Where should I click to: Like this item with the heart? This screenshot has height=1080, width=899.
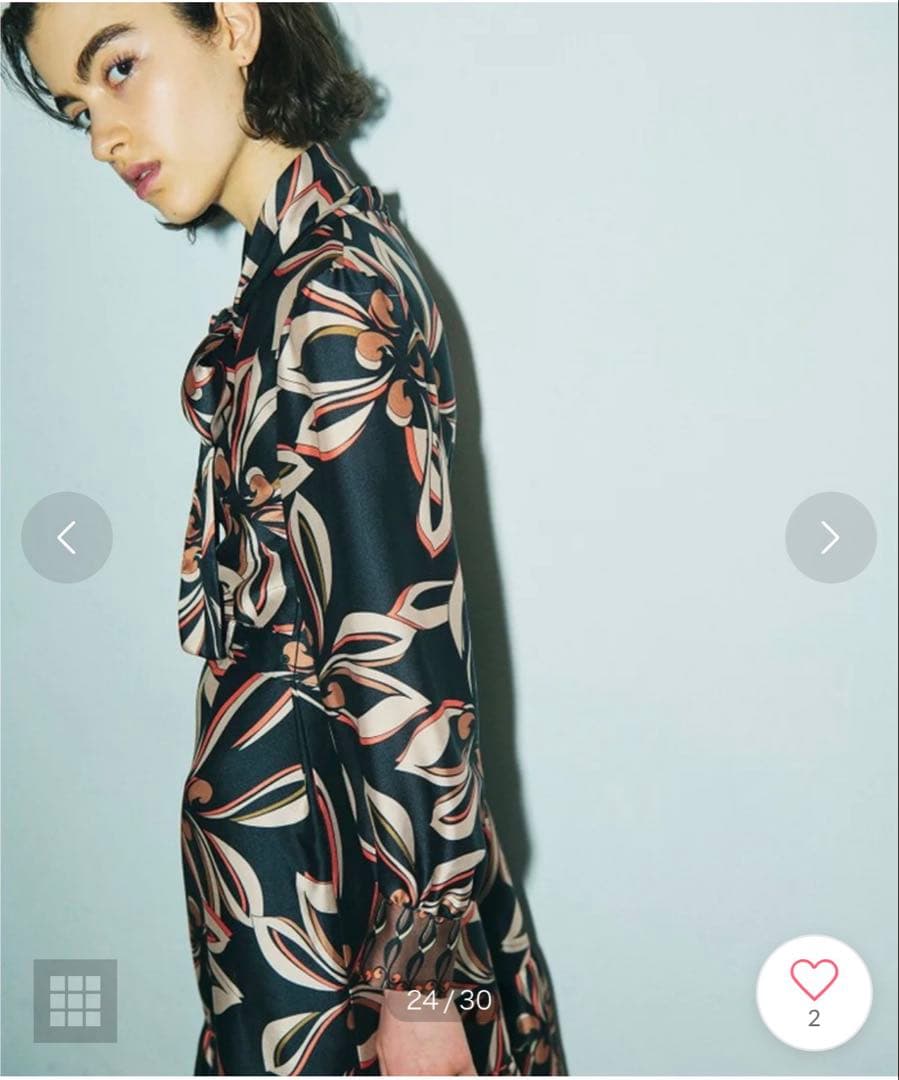(814, 982)
